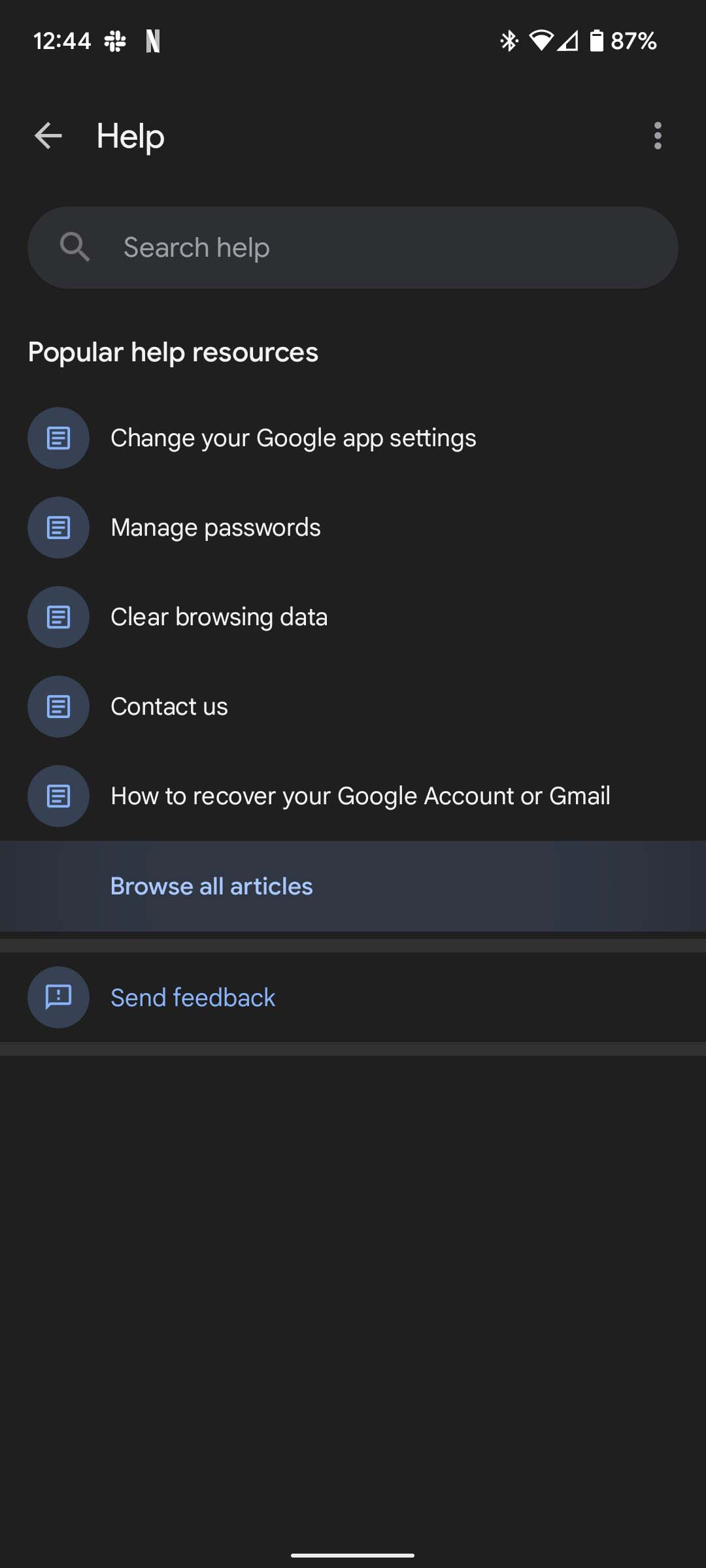Select Send feedback

click(x=192, y=997)
